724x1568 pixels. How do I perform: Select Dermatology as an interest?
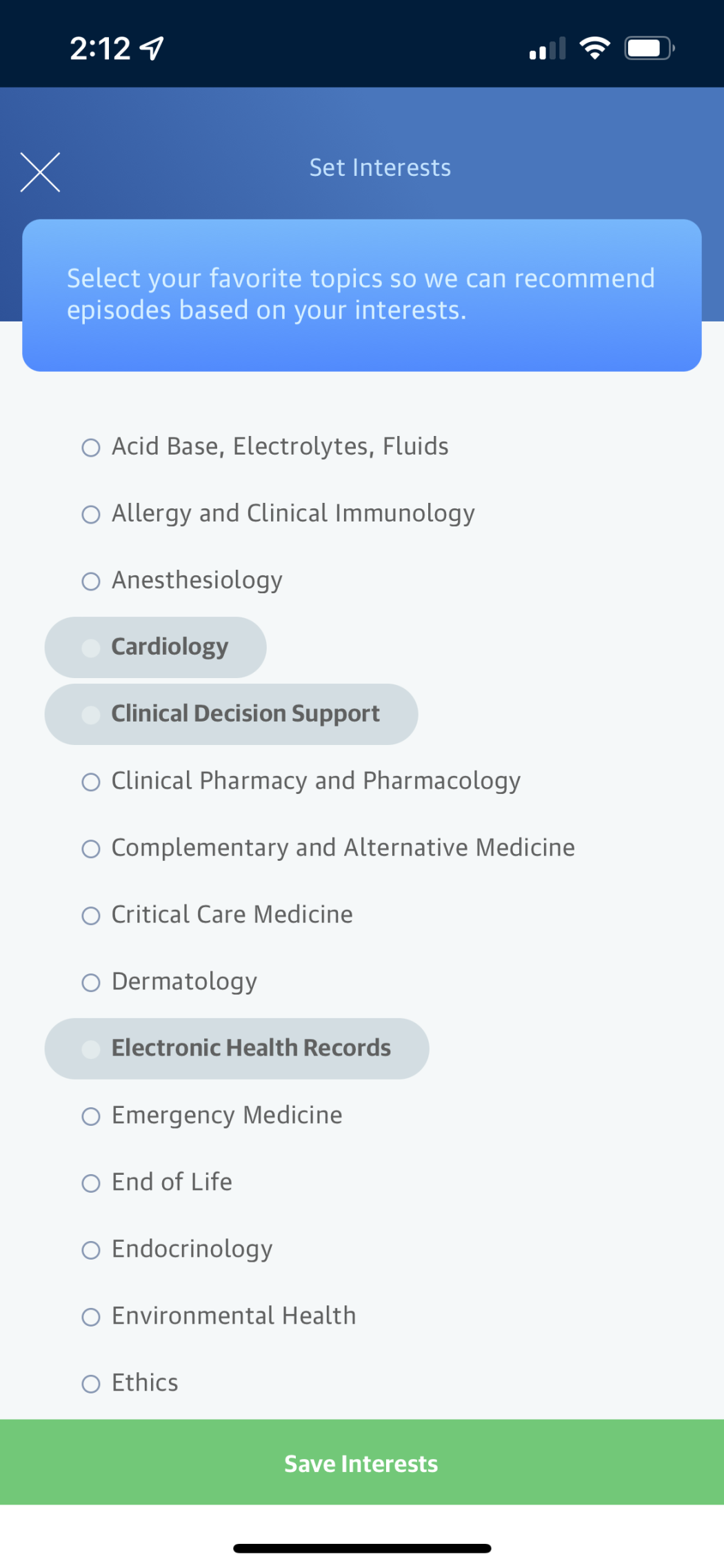click(x=170, y=982)
